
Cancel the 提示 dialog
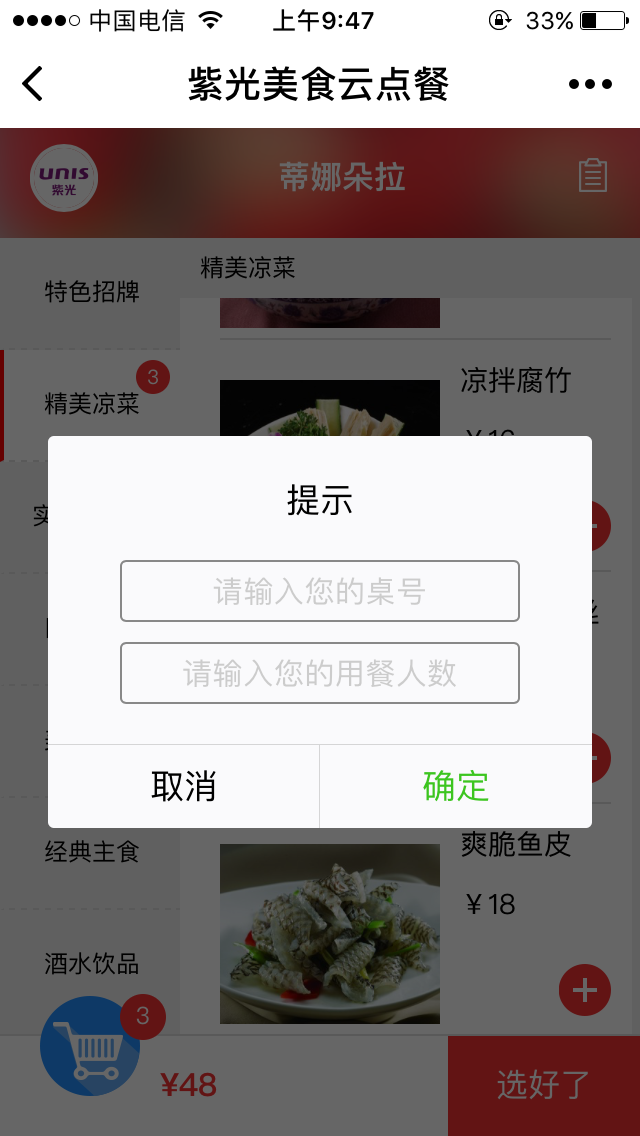(x=184, y=786)
